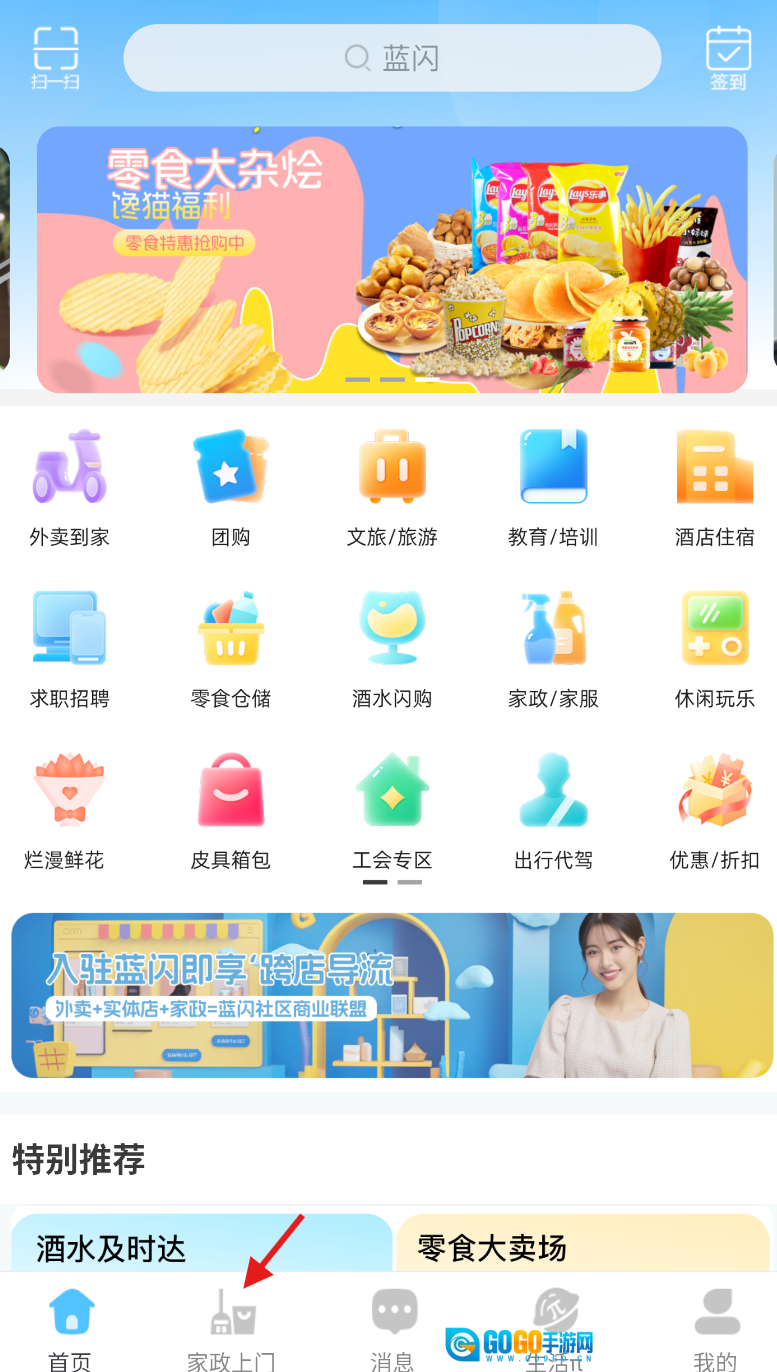Open the 外卖到家 category
This screenshot has height=1372, width=777.
[69, 487]
